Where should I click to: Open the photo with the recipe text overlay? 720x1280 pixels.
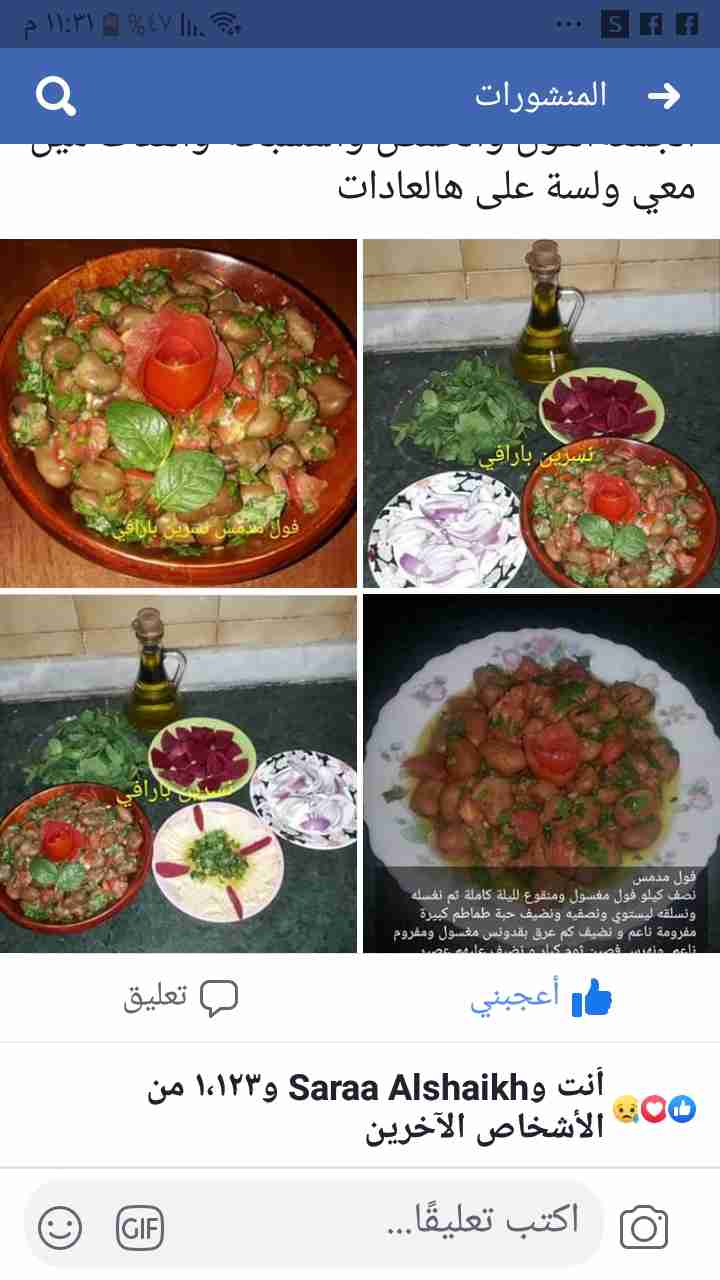point(541,774)
